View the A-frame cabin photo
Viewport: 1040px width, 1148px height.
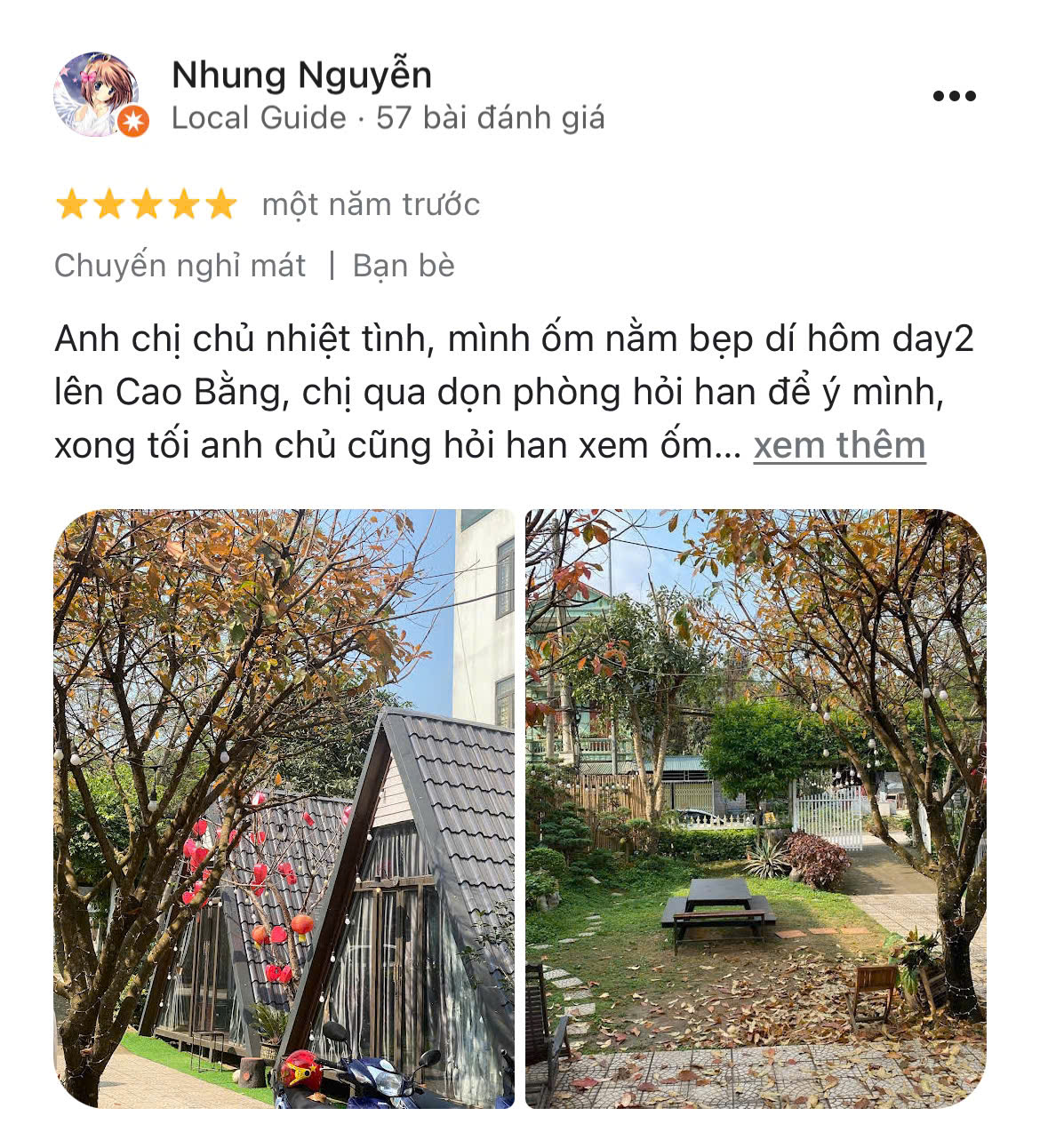tap(284, 808)
